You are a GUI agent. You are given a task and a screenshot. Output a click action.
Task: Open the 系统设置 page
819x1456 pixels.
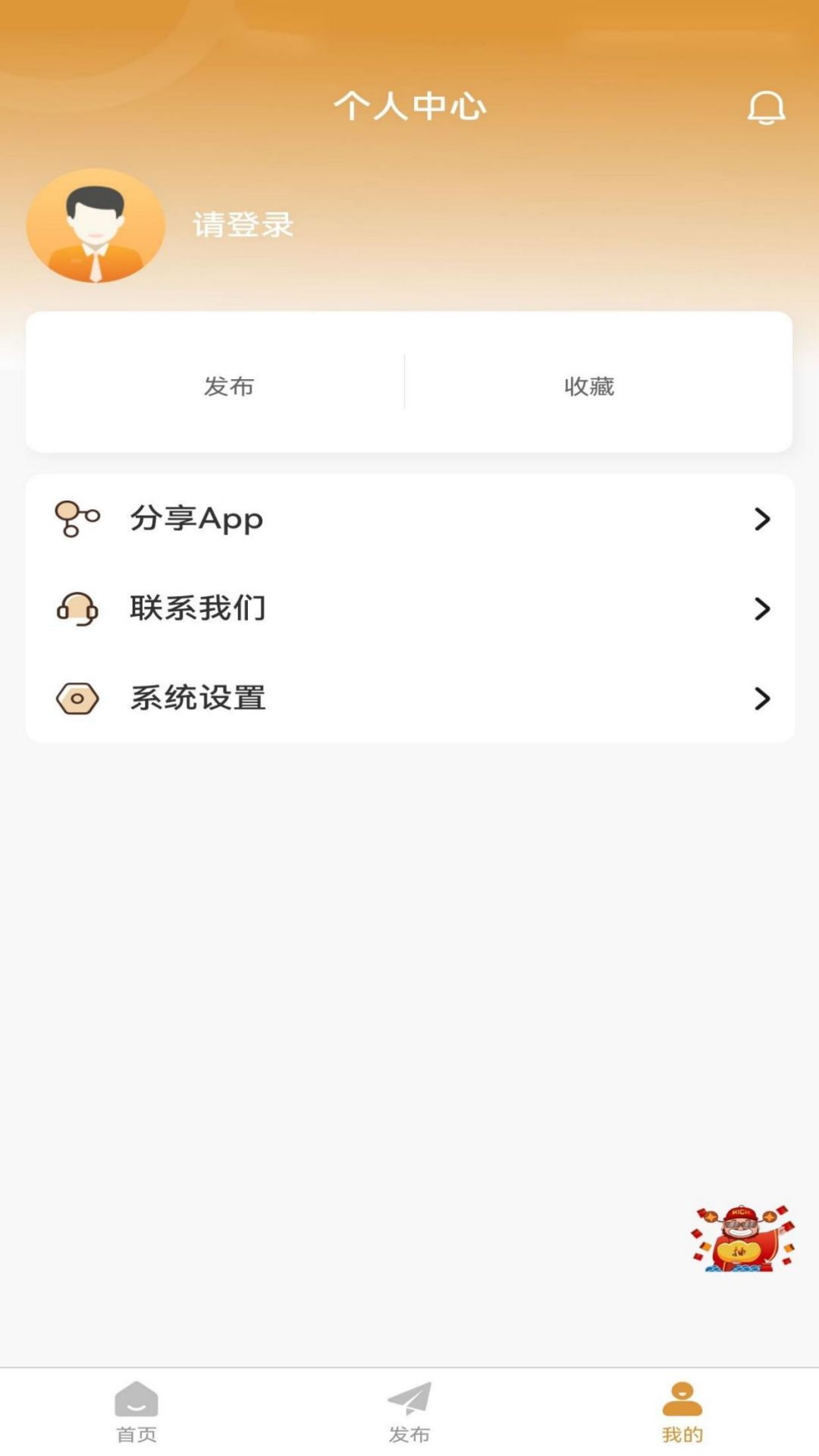pos(409,699)
